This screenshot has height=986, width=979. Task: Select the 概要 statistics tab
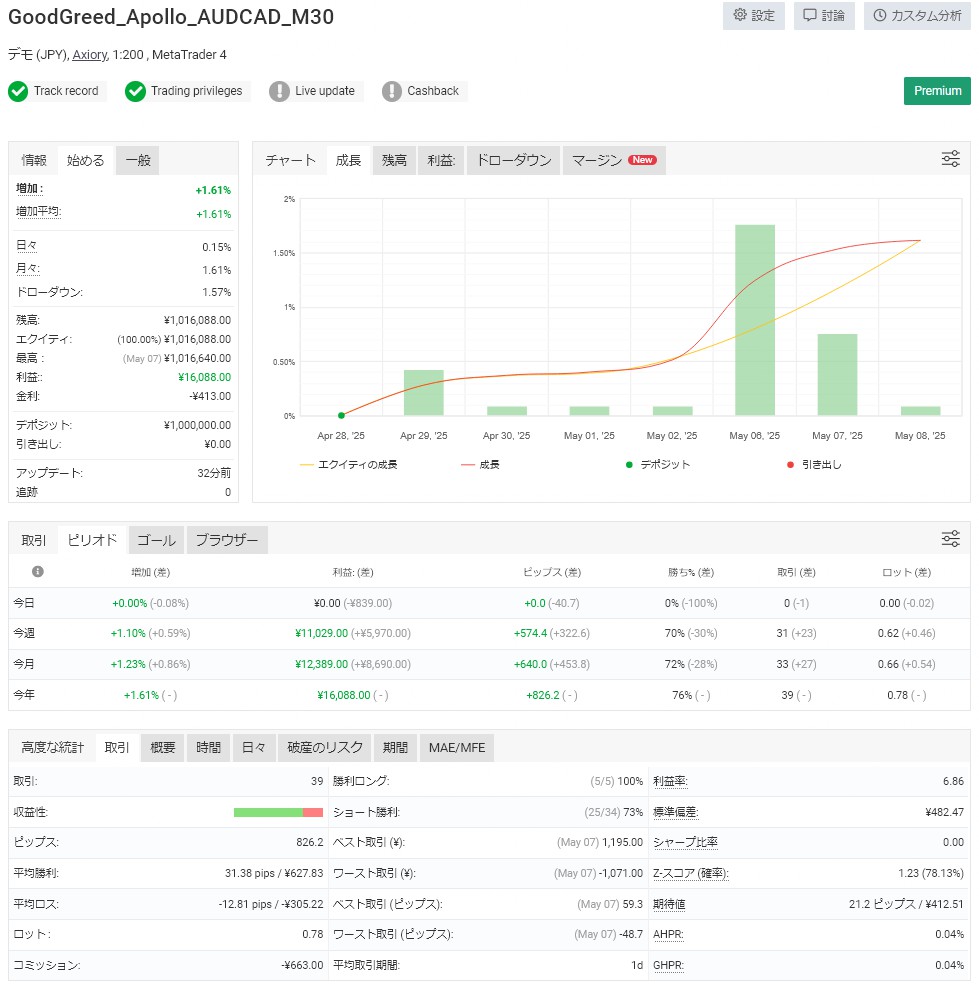(162, 747)
